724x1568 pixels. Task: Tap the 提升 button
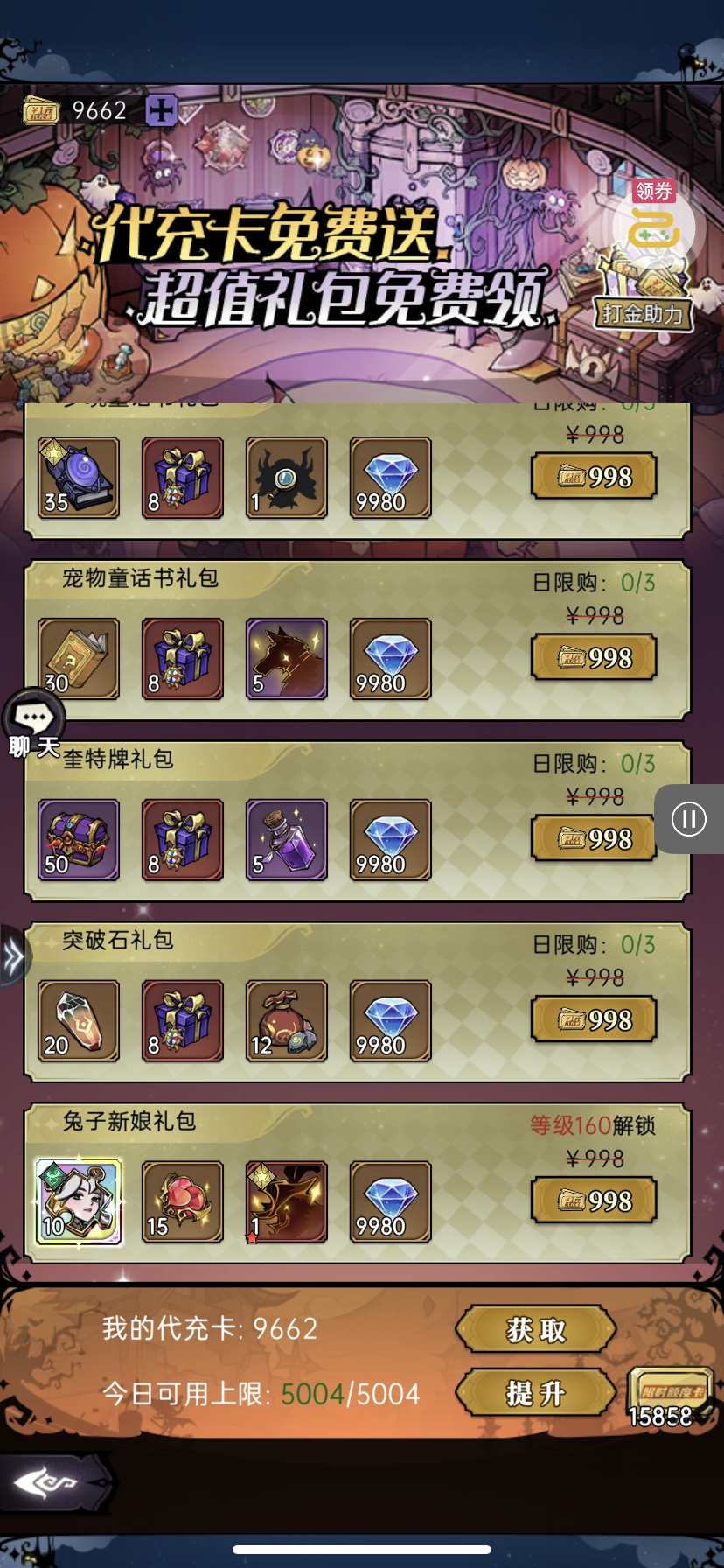coord(536,1393)
